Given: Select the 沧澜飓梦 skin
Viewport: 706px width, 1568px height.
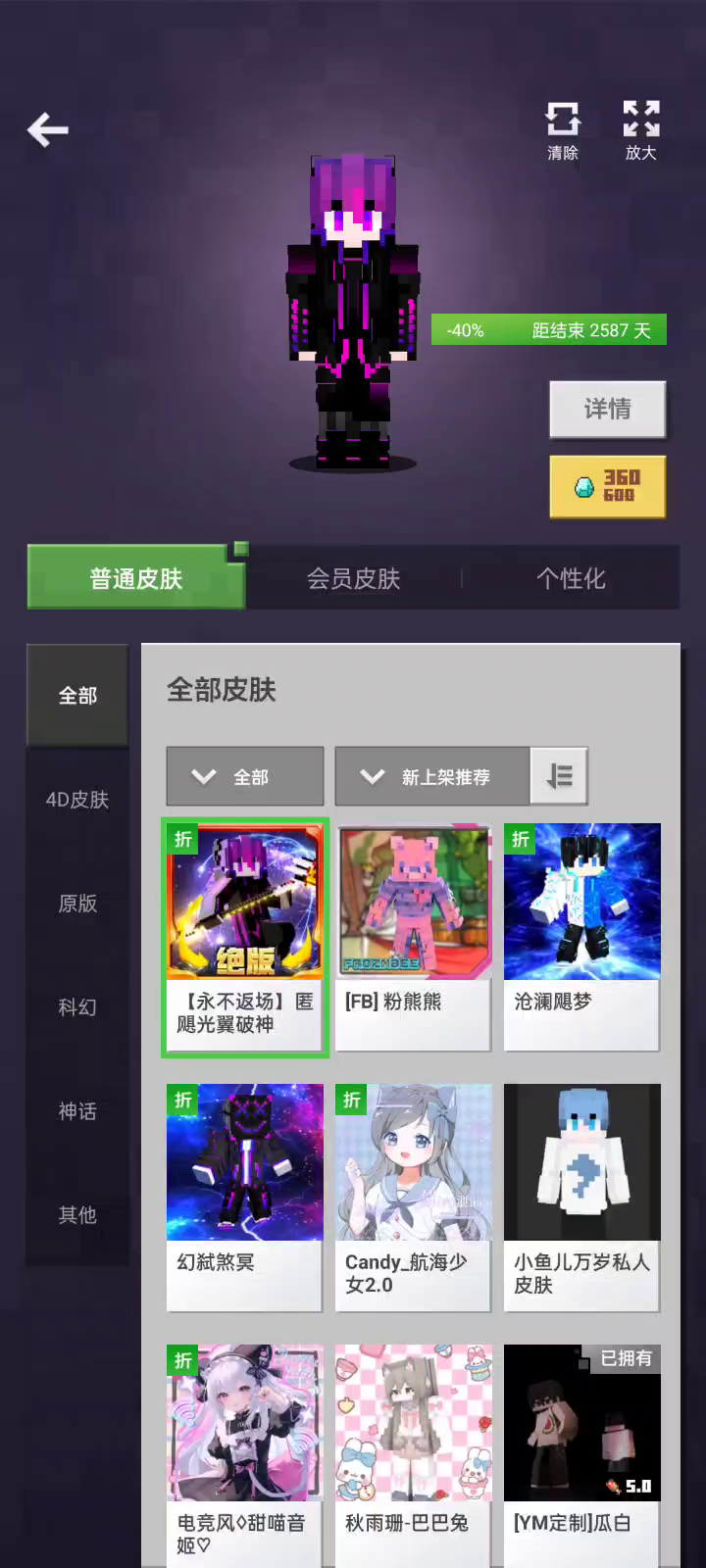Looking at the screenshot, I should [581, 936].
